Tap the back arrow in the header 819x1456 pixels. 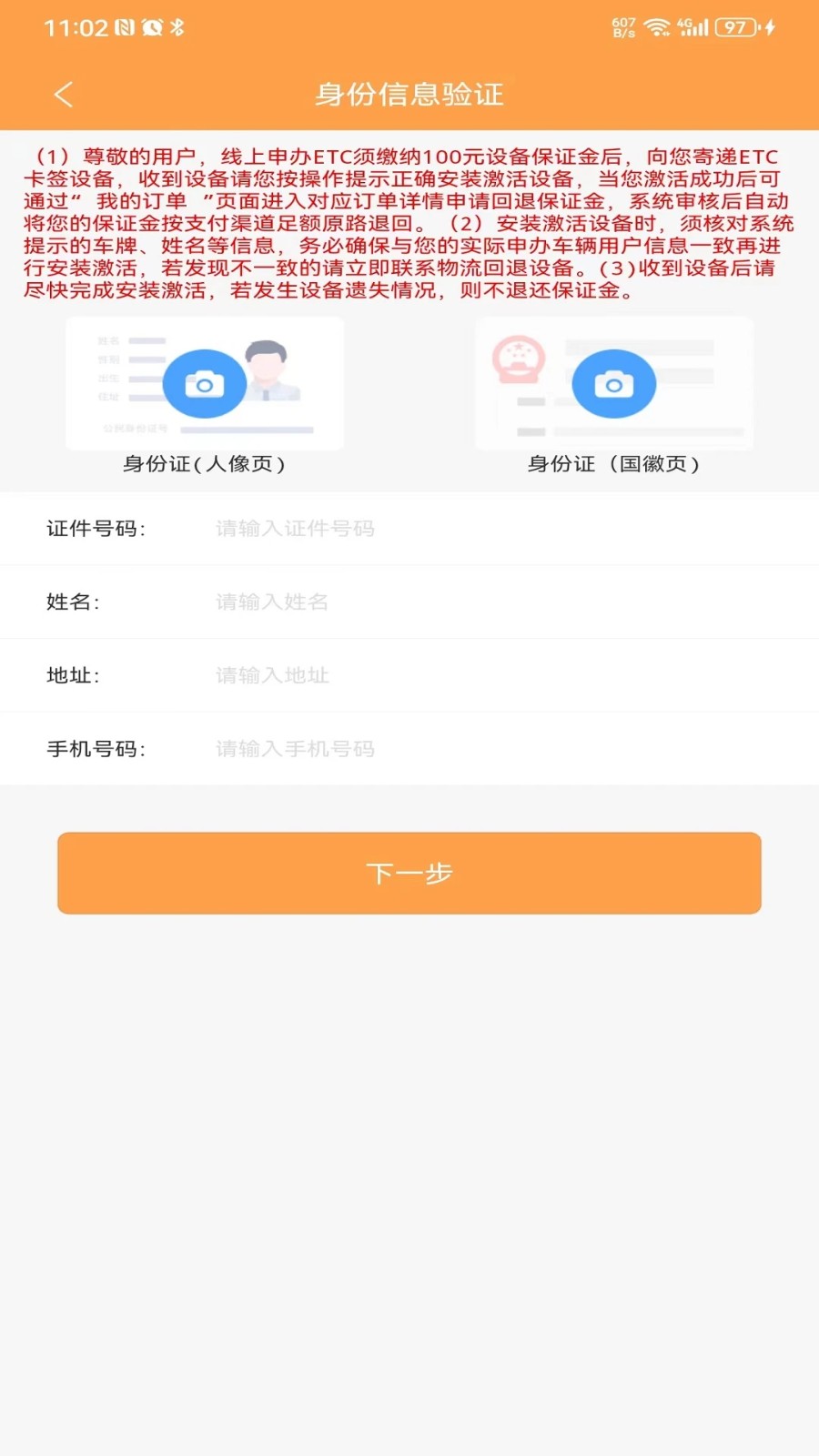61,94
